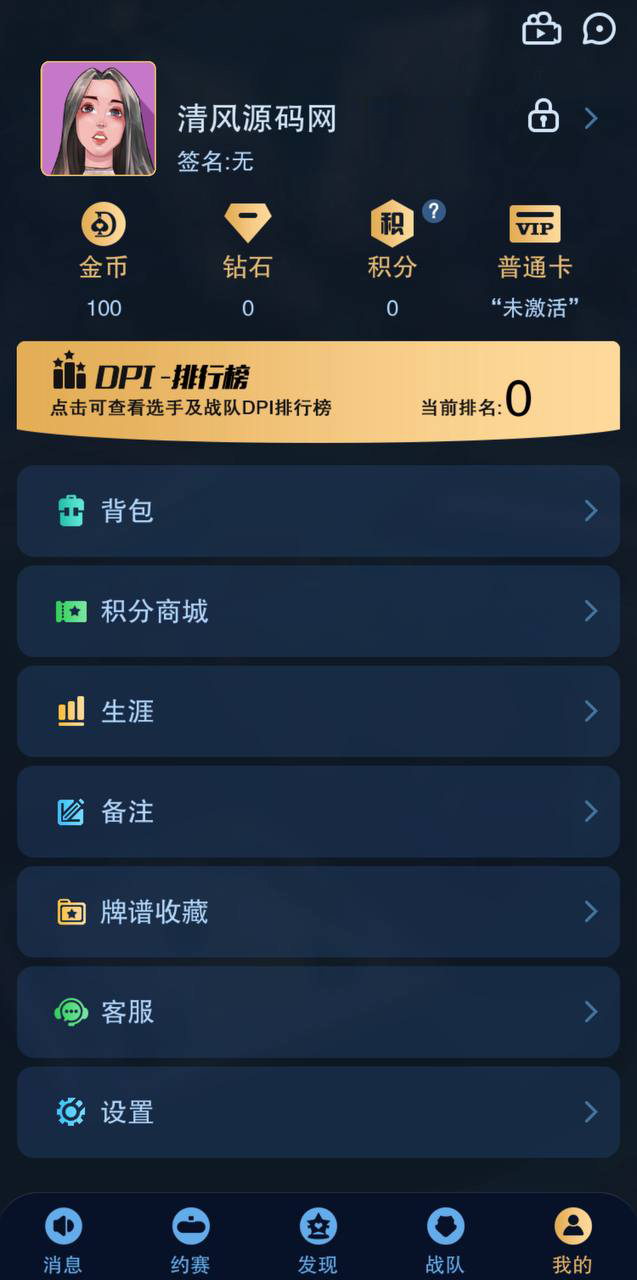Open the video camera icon at top
Image resolution: width=637 pixels, height=1280 pixels.
tap(541, 29)
